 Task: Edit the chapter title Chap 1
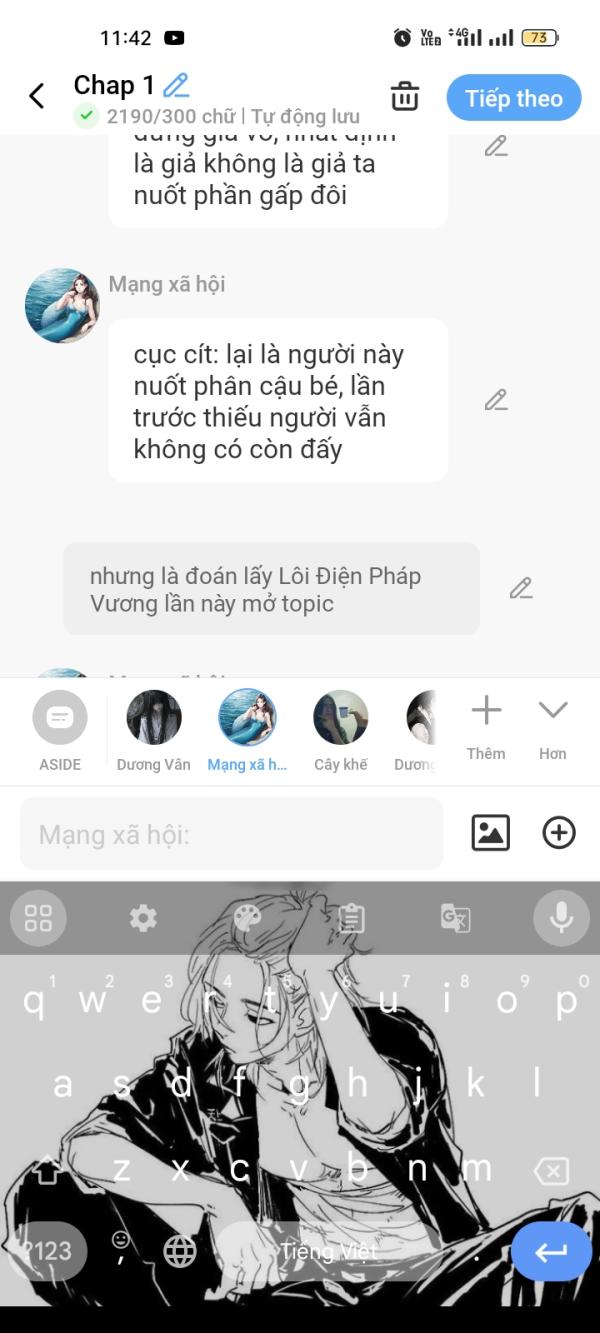coord(176,85)
